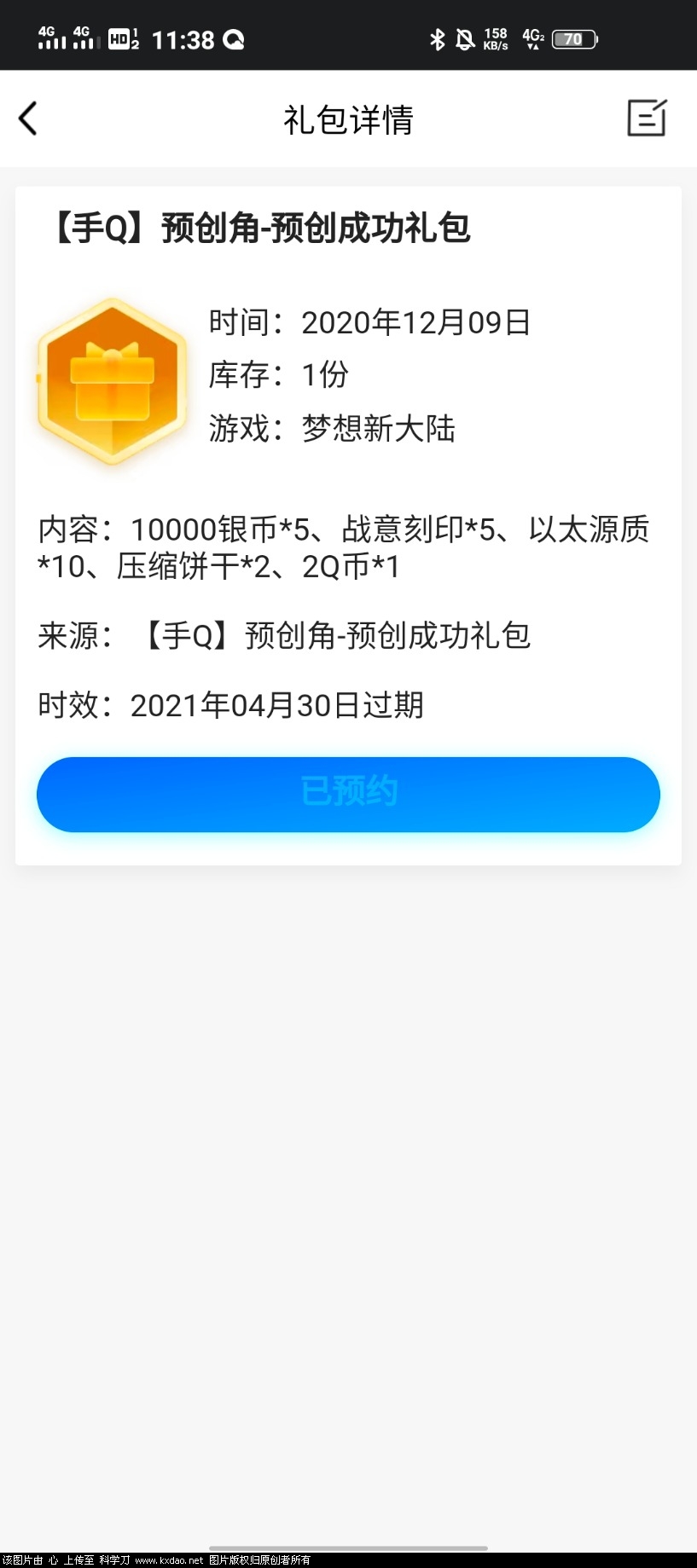
Task: Tap the HD call indicator icon
Action: point(122,39)
